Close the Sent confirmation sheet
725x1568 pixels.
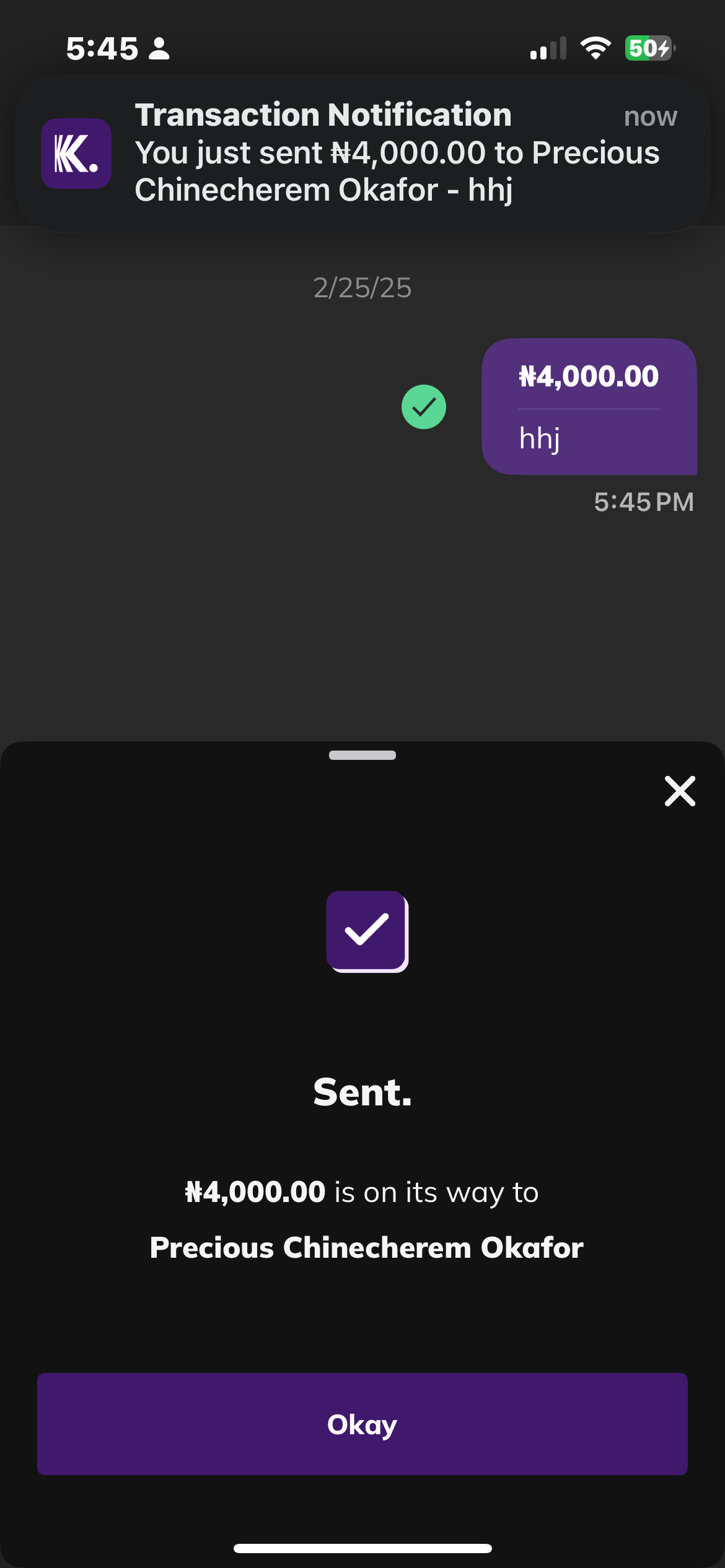(x=680, y=791)
